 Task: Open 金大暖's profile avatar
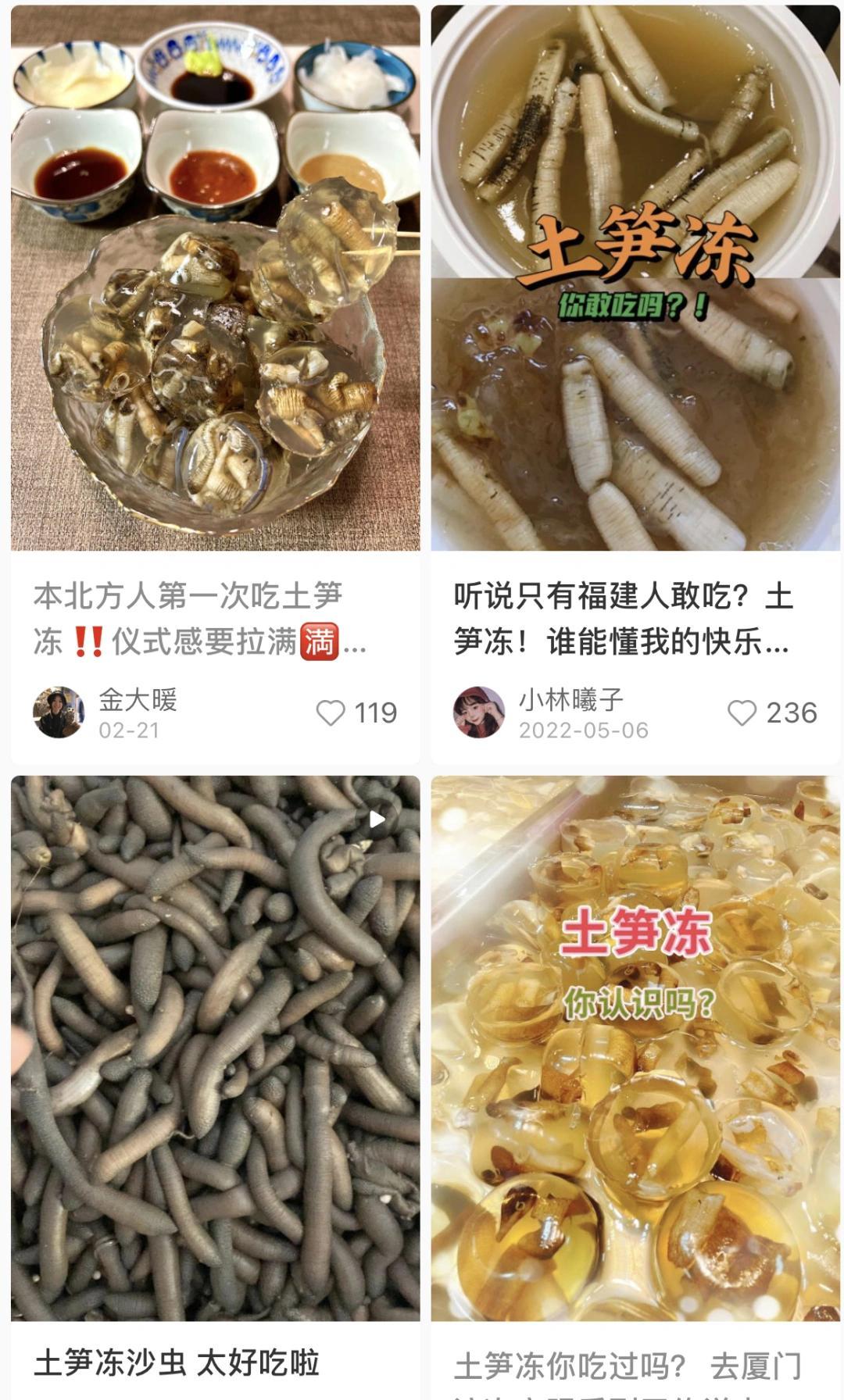(x=60, y=712)
